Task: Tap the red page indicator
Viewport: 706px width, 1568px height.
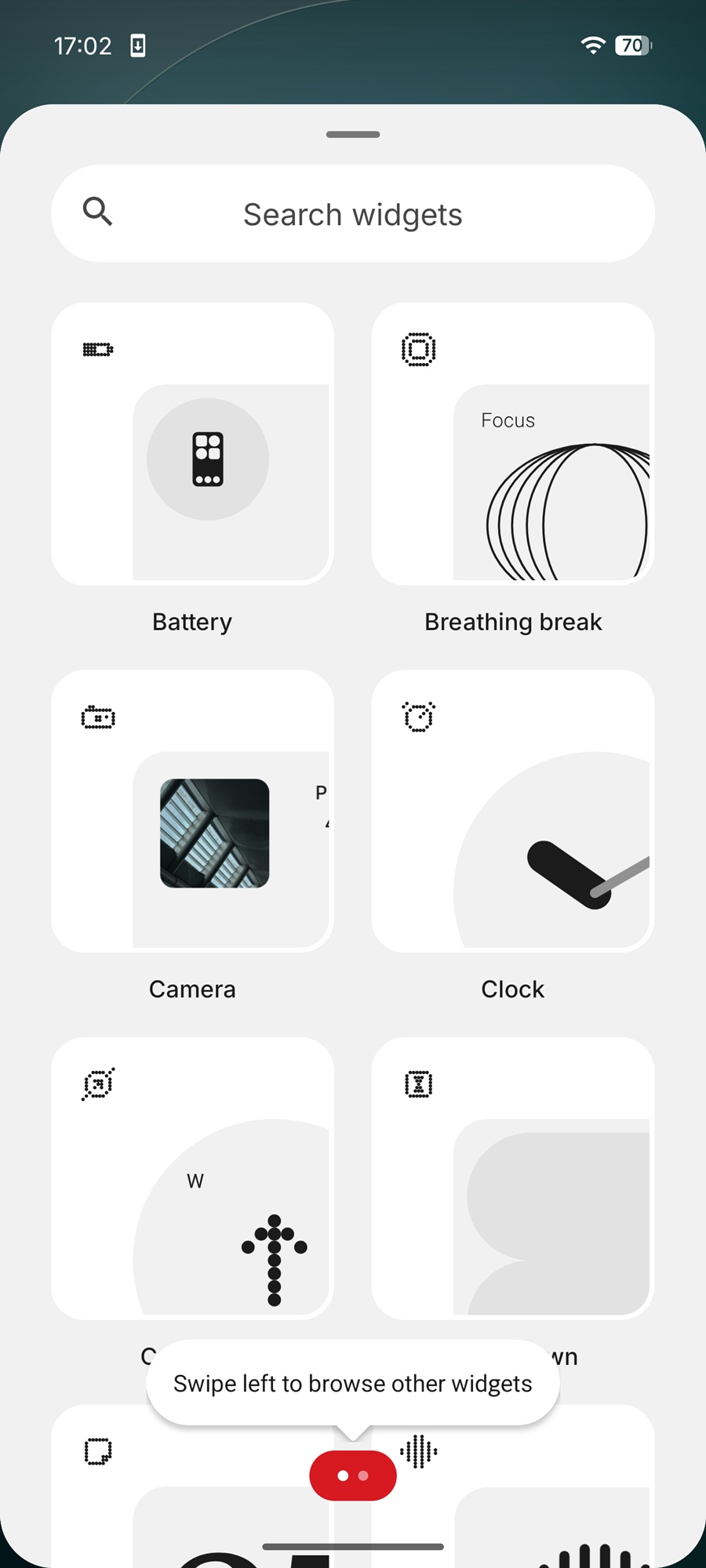Action: click(353, 1475)
